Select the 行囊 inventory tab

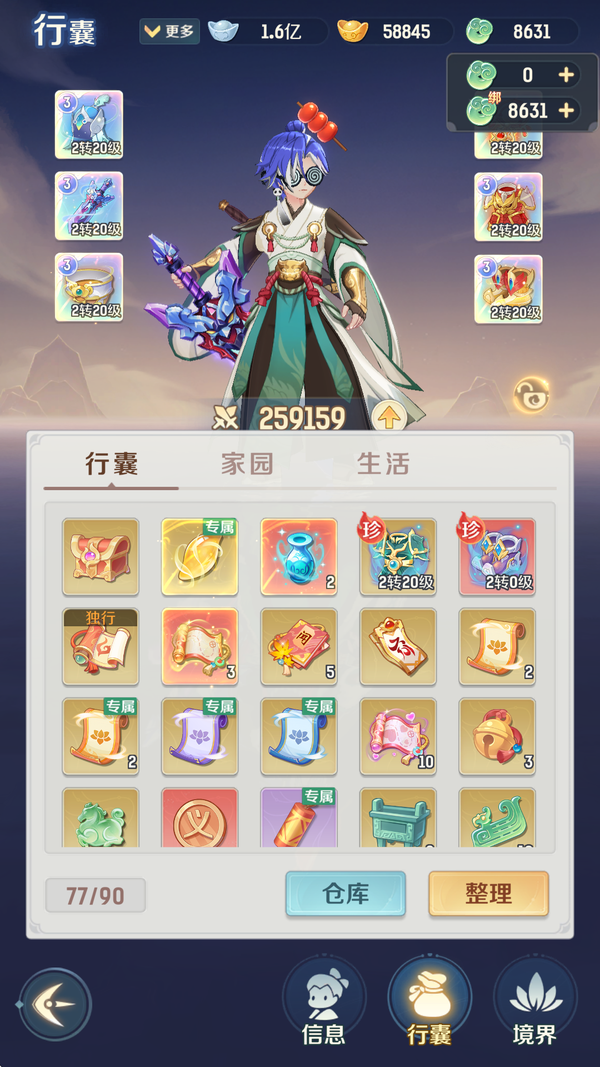(x=111, y=464)
